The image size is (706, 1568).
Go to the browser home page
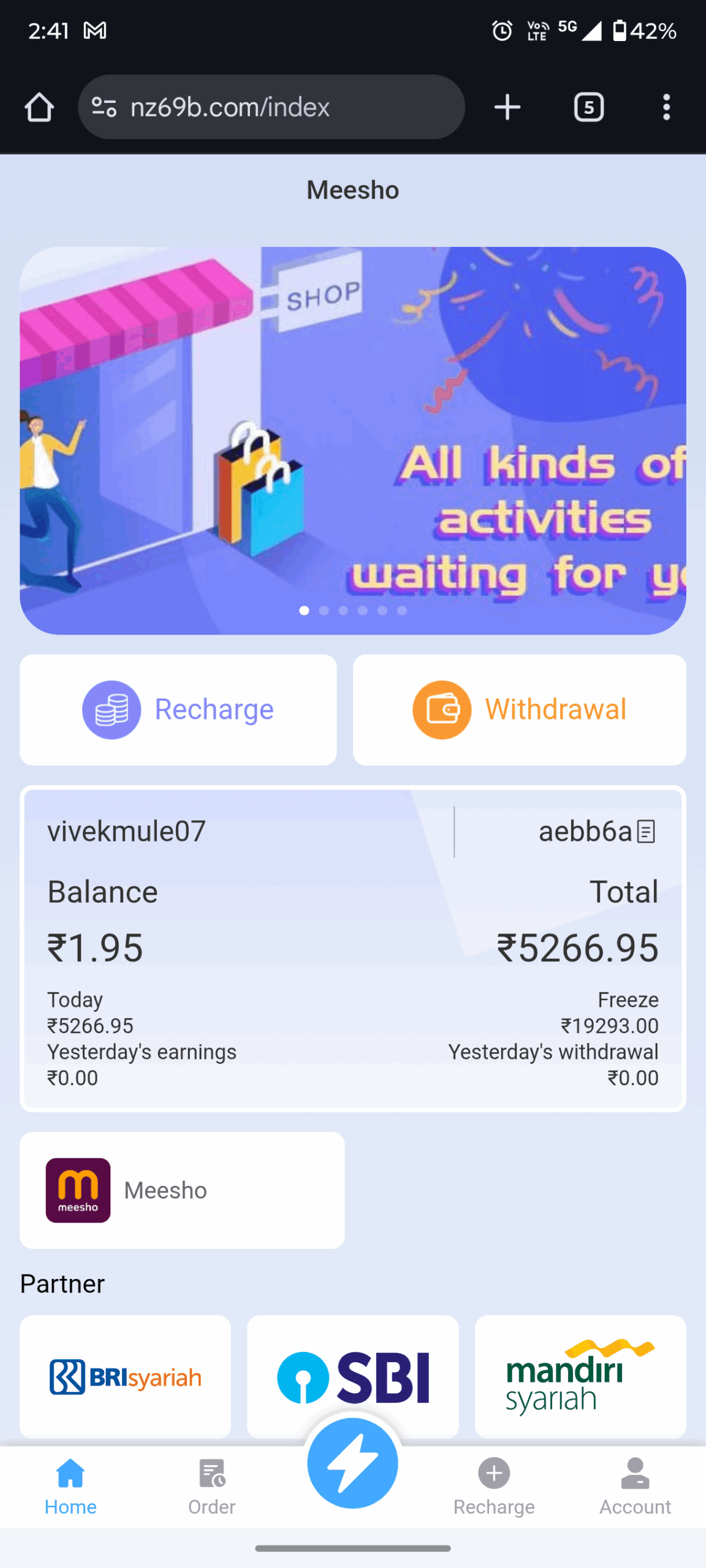pos(39,107)
